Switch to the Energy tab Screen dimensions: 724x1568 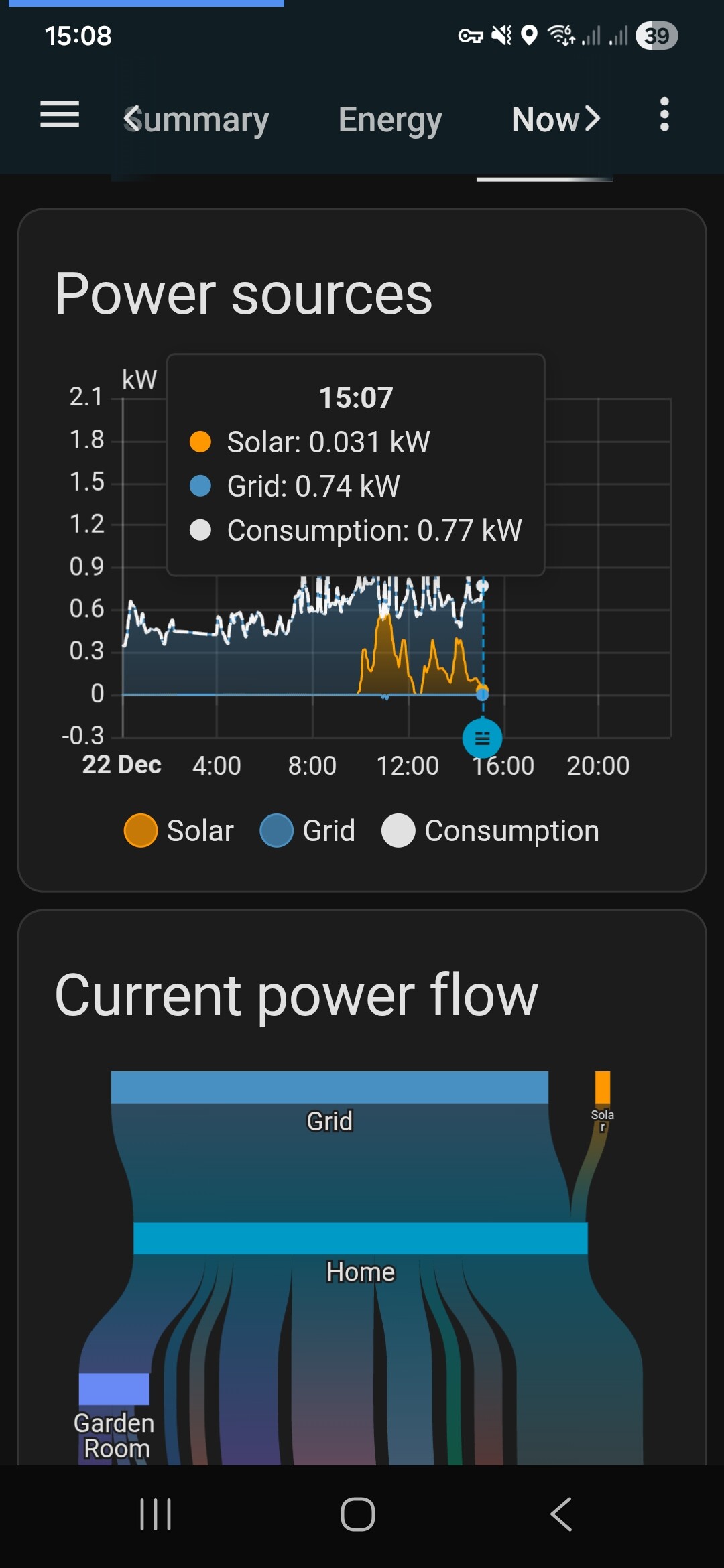(x=389, y=120)
